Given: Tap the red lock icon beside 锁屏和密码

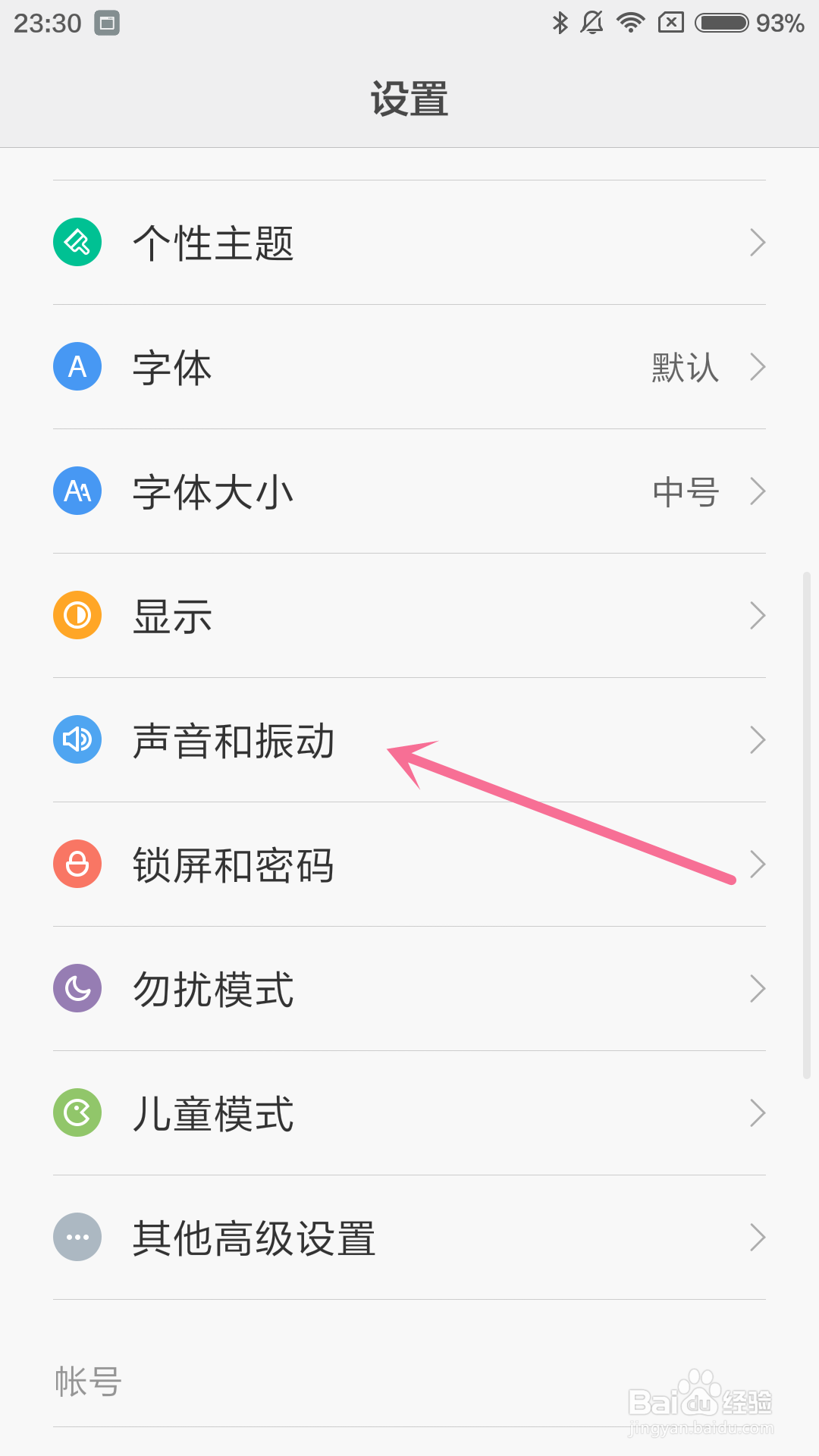Looking at the screenshot, I should [77, 864].
